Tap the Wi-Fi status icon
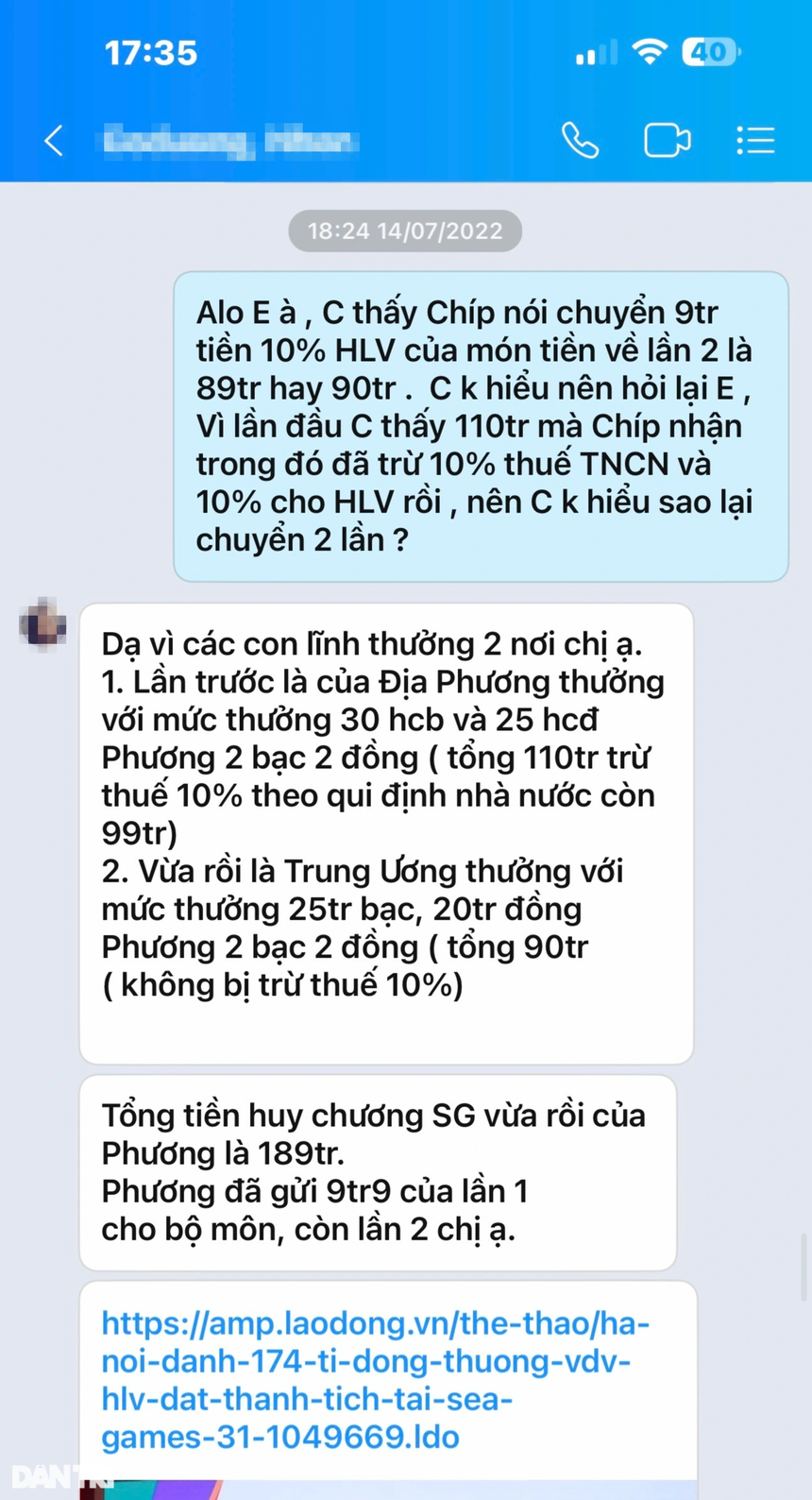 coord(650,52)
